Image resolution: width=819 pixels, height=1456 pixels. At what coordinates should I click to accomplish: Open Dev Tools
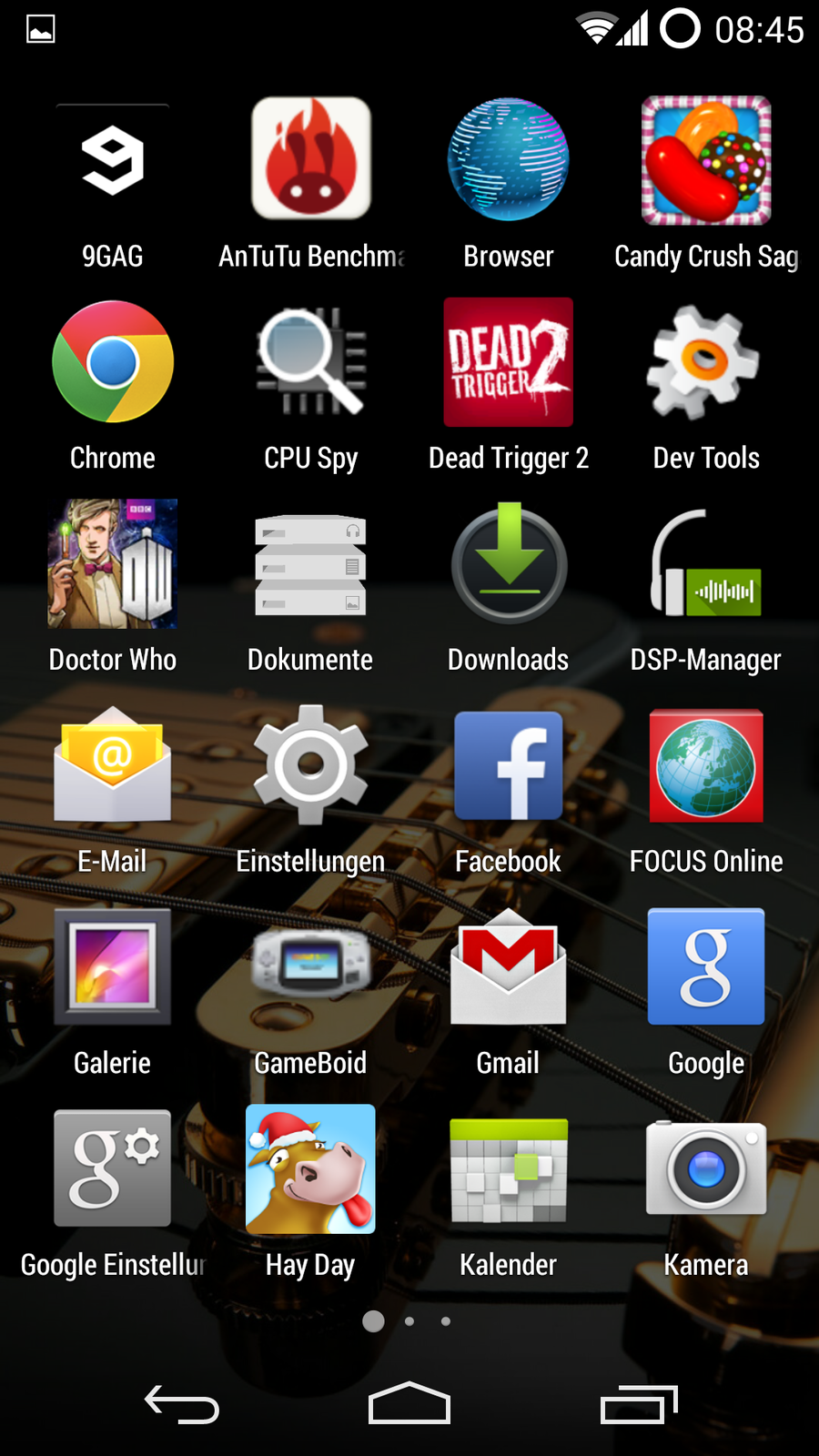(x=706, y=362)
